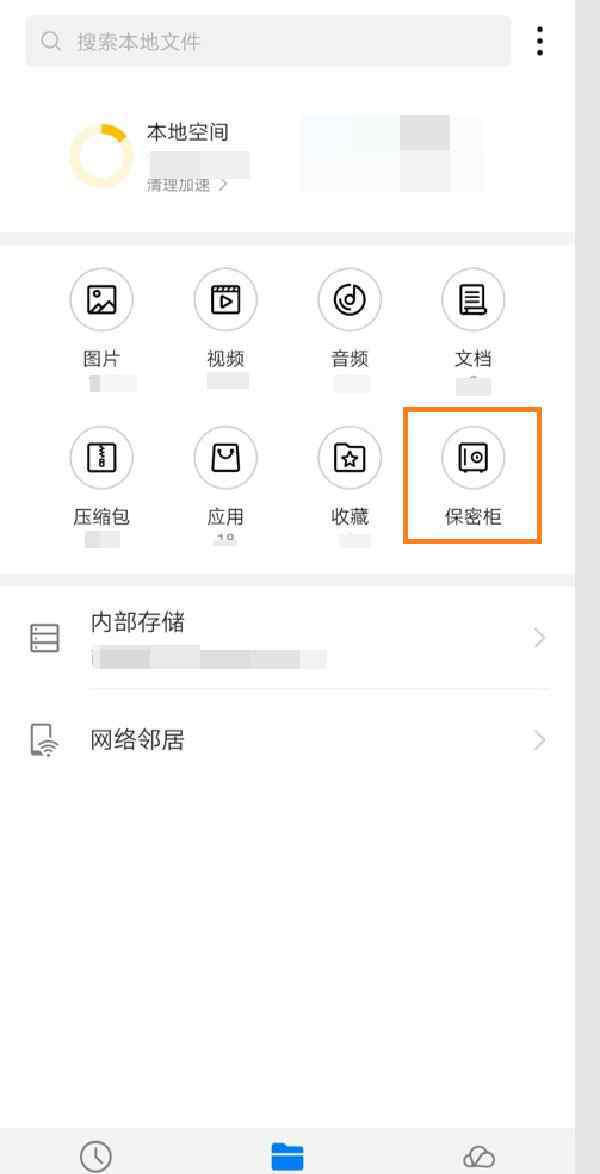Switch to the recent files clock tab
Image resolution: width=600 pixels, height=1174 pixels.
click(x=96, y=1156)
